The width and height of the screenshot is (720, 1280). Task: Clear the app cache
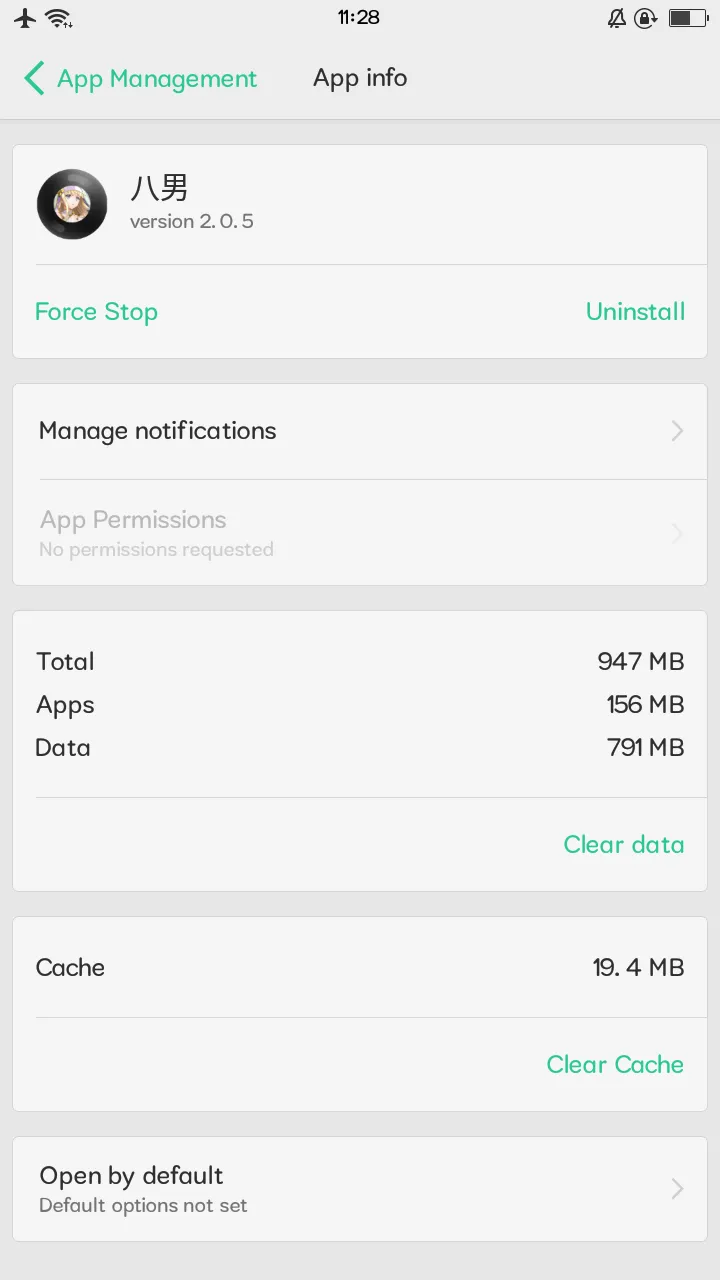point(614,1065)
